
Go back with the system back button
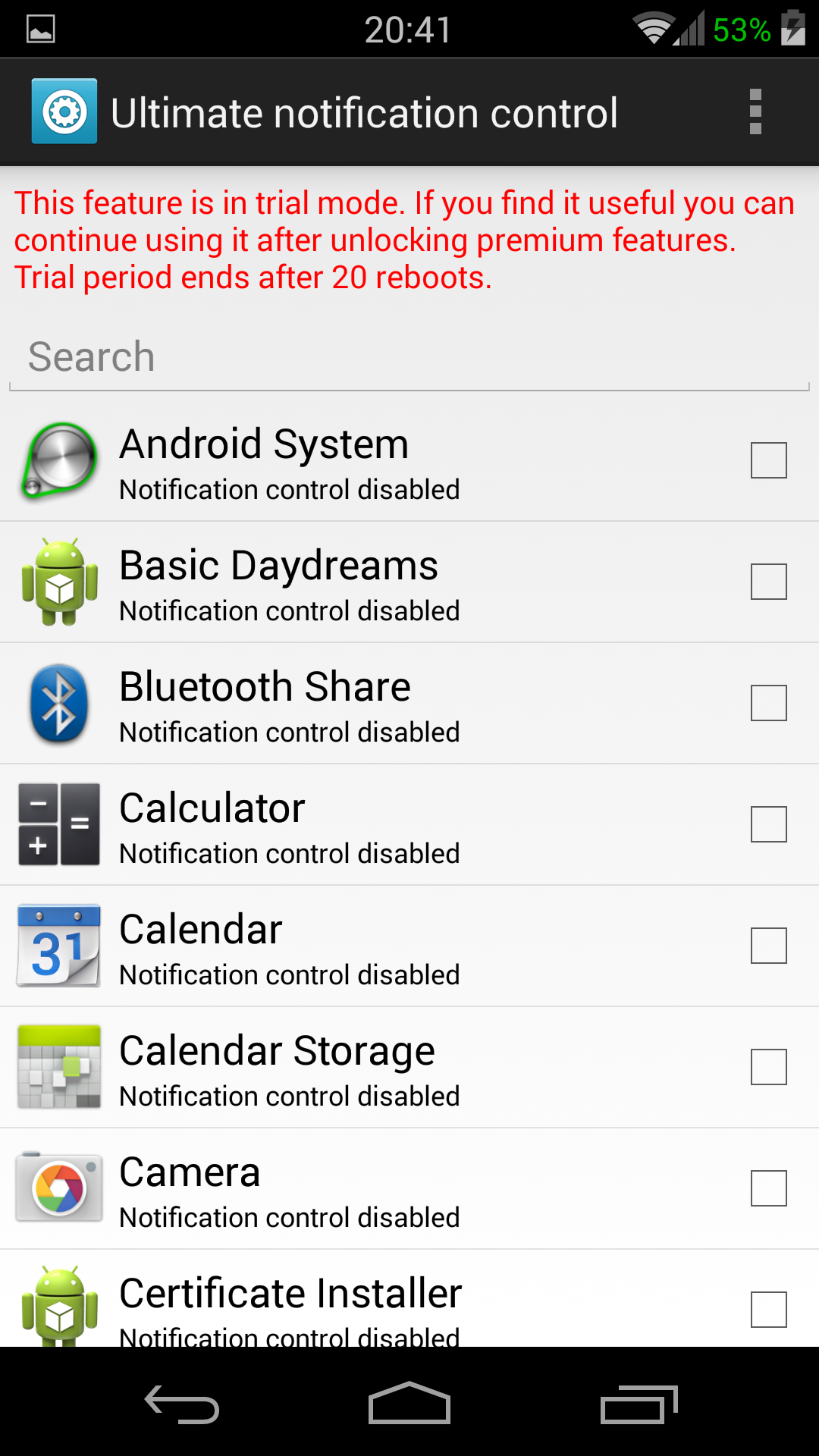pyautogui.click(x=182, y=1404)
